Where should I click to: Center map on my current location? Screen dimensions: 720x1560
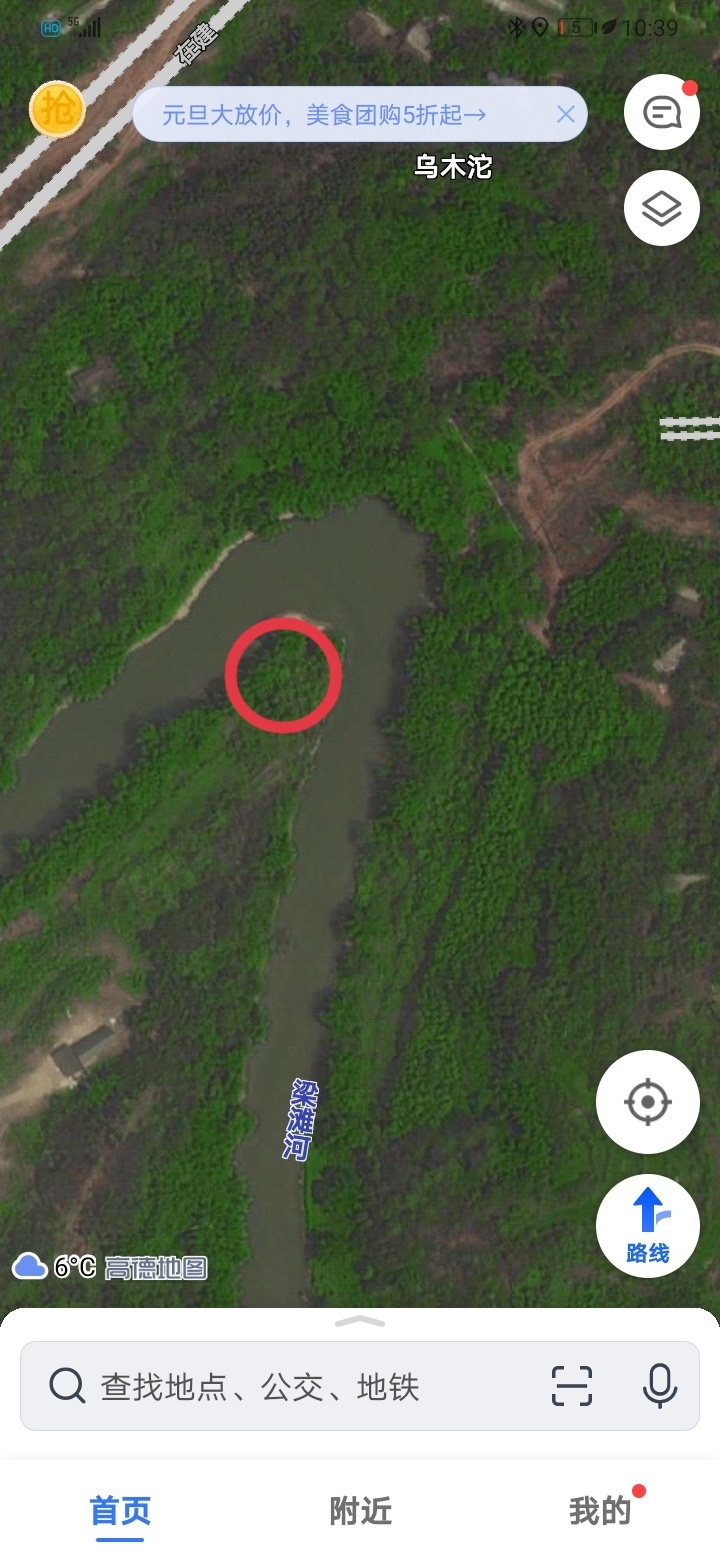coord(647,1102)
